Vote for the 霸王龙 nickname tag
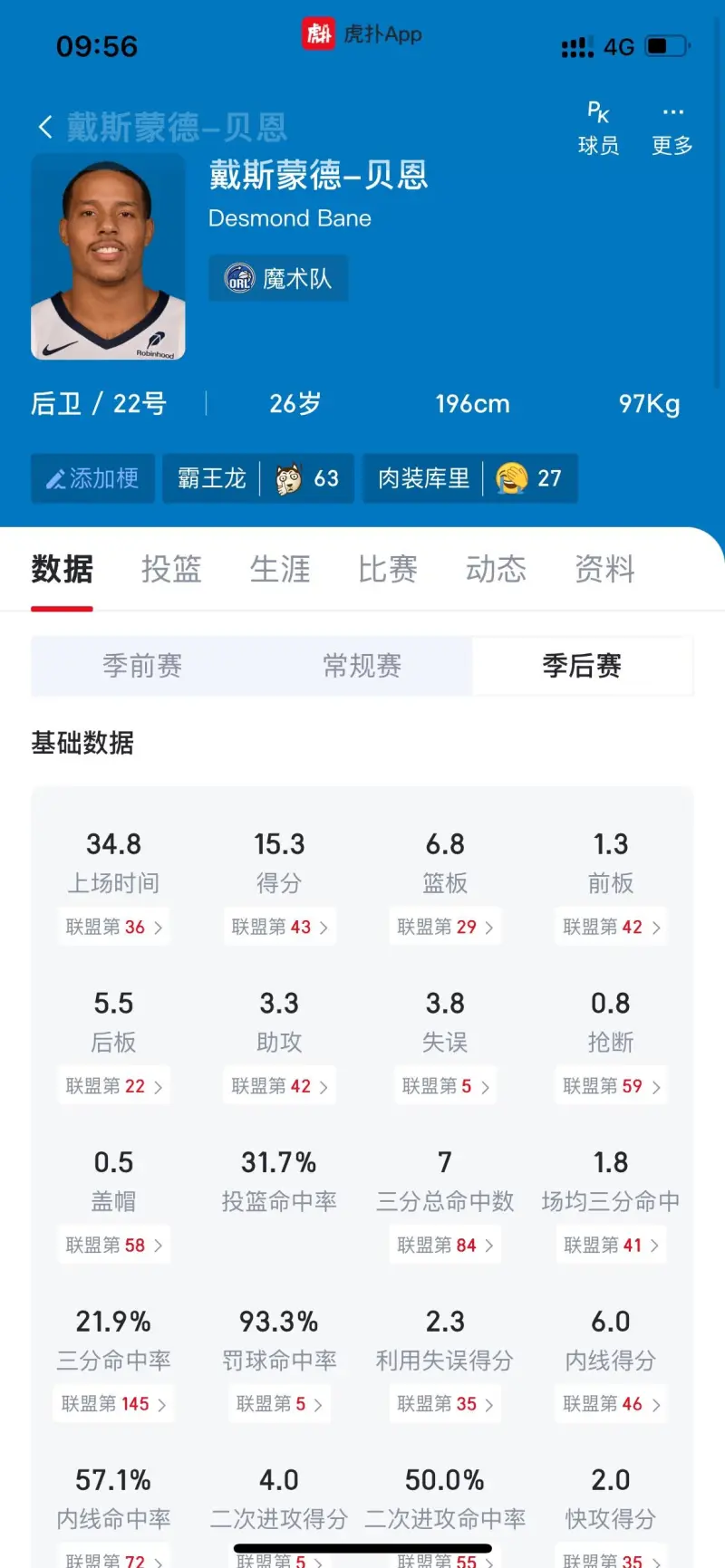The width and height of the screenshot is (725, 1568). point(258,478)
